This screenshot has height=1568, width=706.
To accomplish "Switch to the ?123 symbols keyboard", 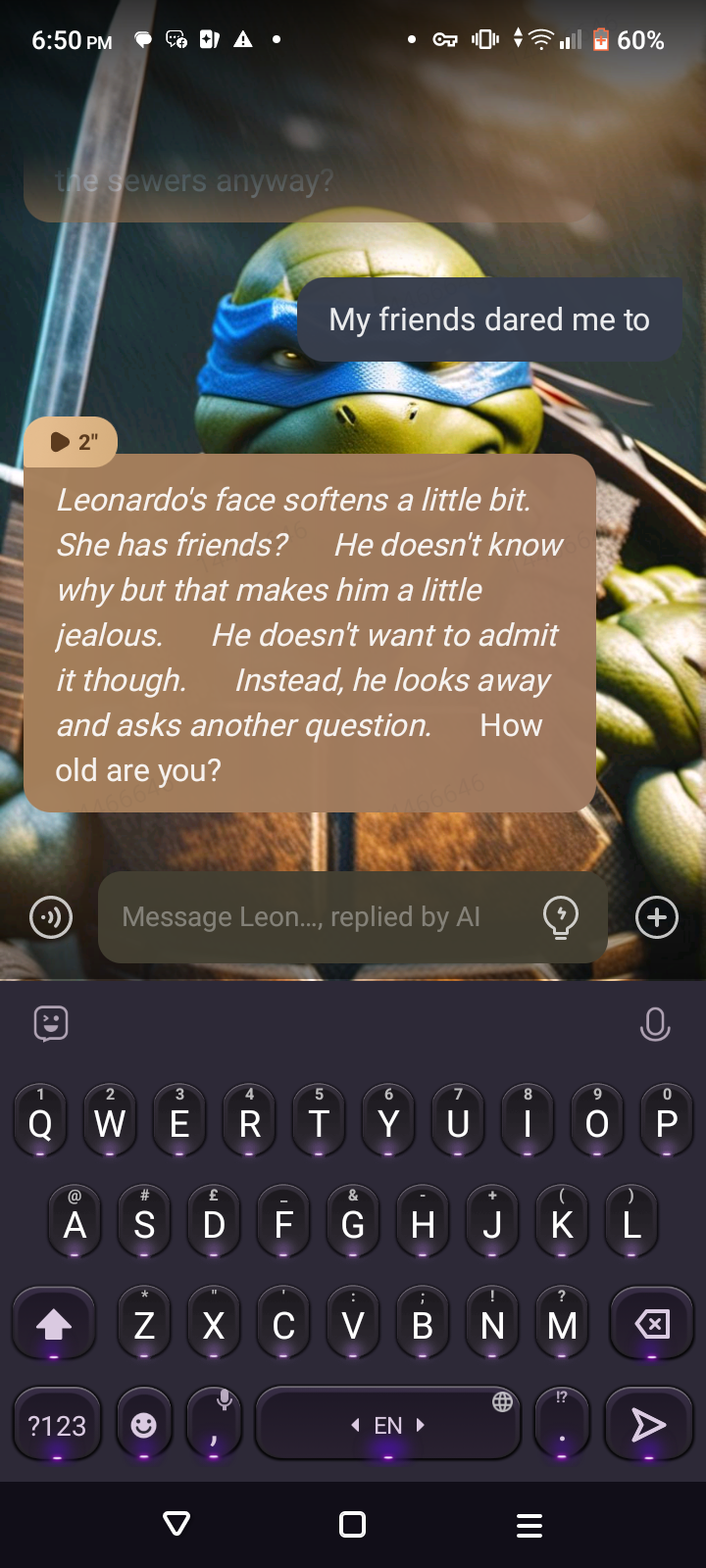I will (57, 1425).
